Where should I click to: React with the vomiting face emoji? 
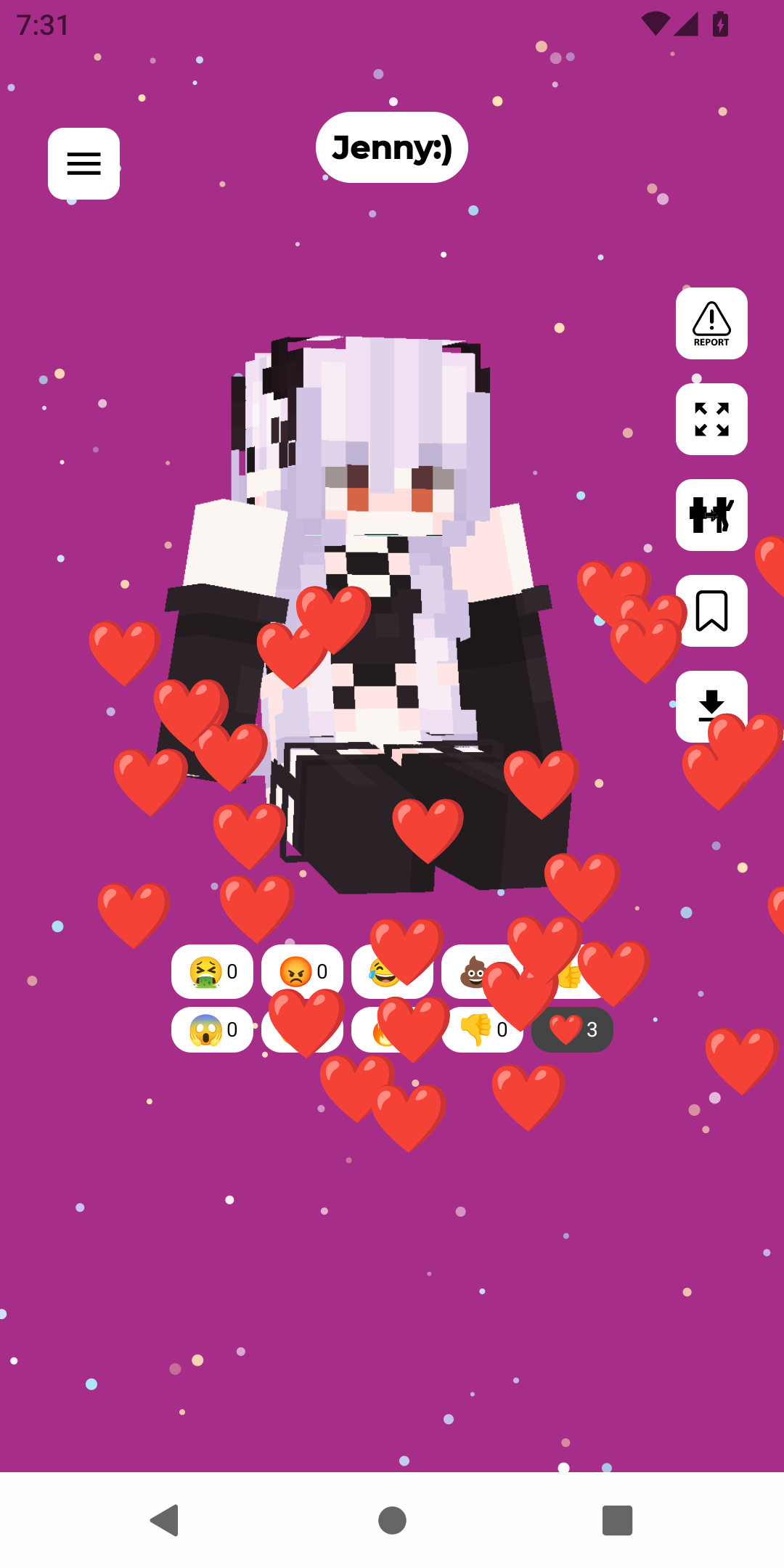point(212,971)
